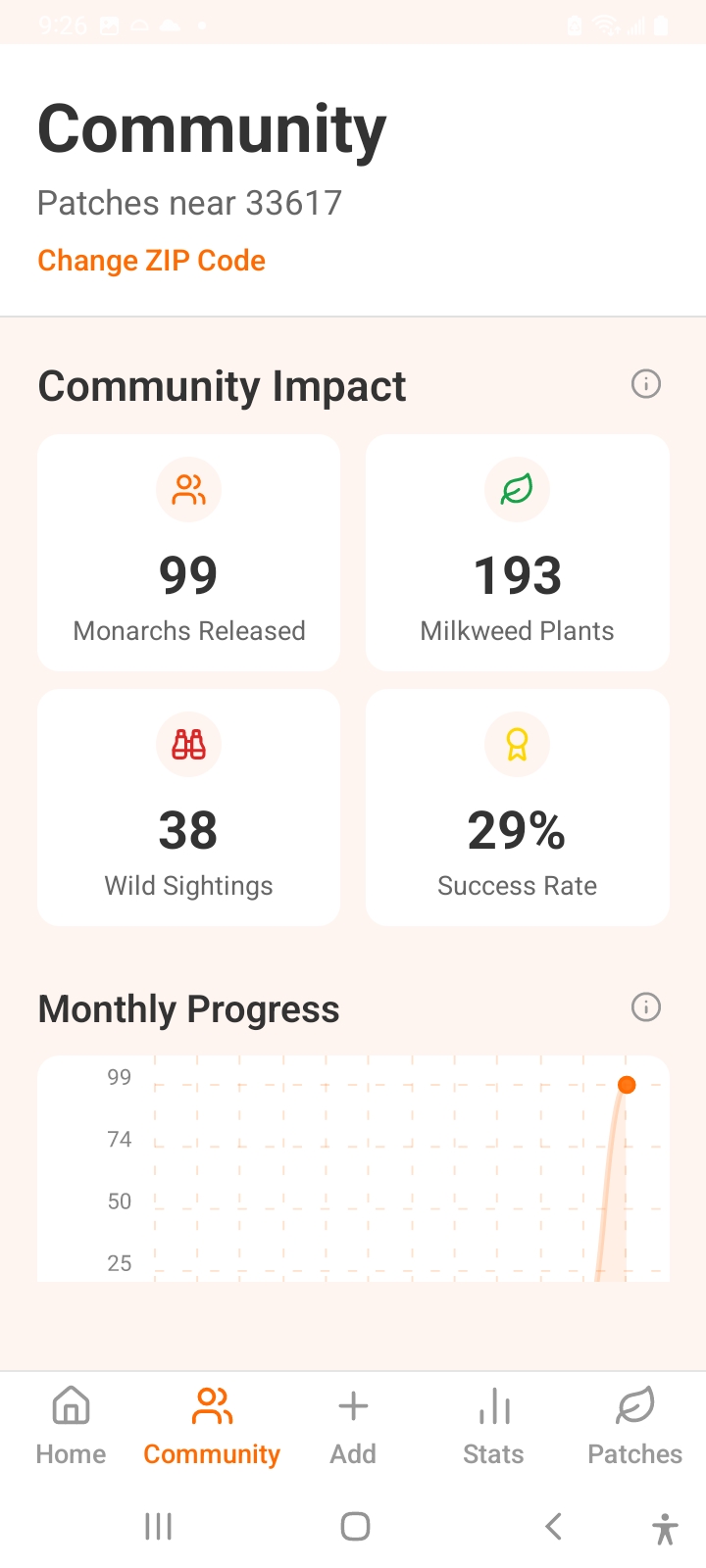Open the Community Impact info icon

point(646,384)
